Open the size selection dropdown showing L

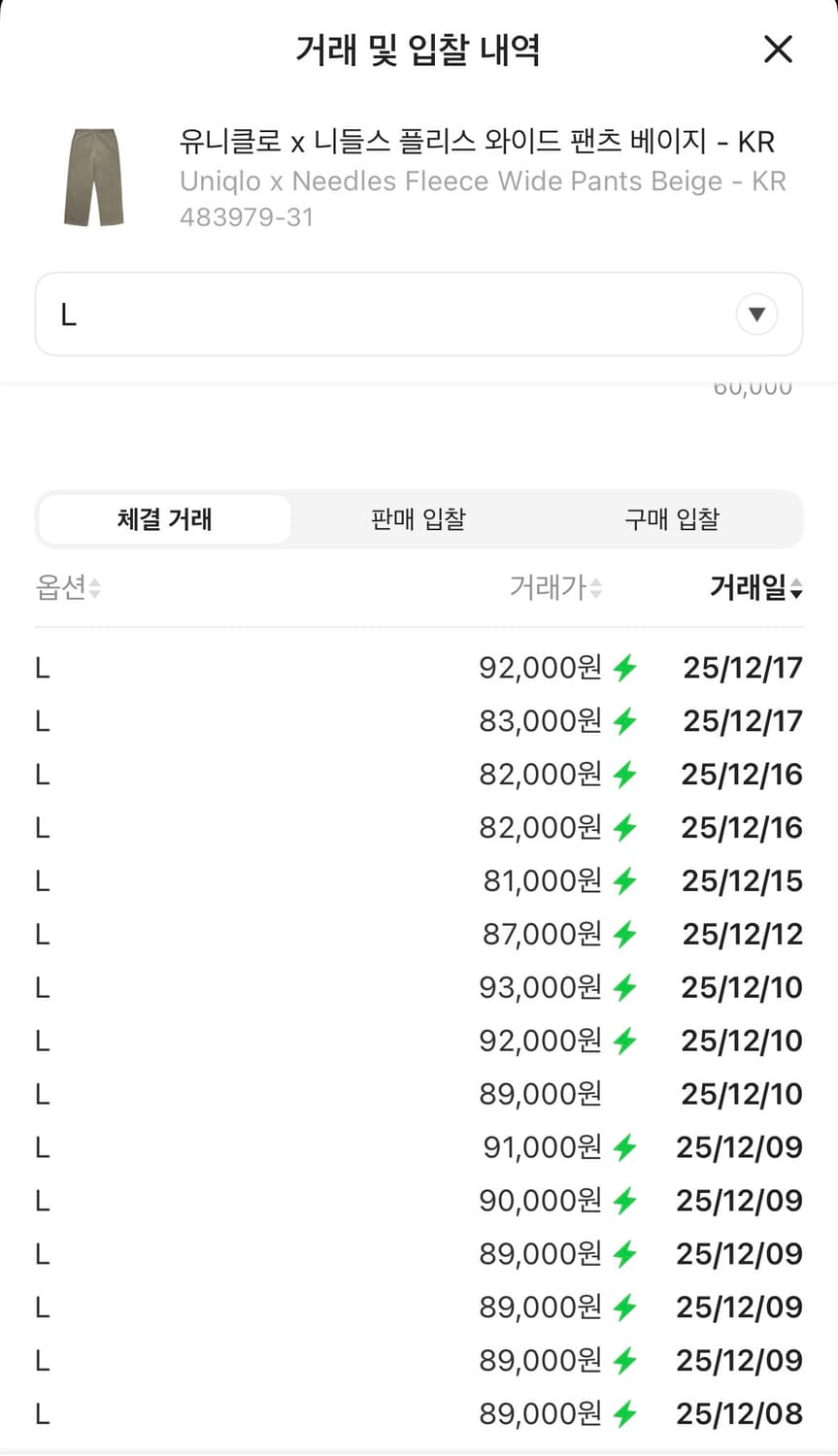click(756, 314)
